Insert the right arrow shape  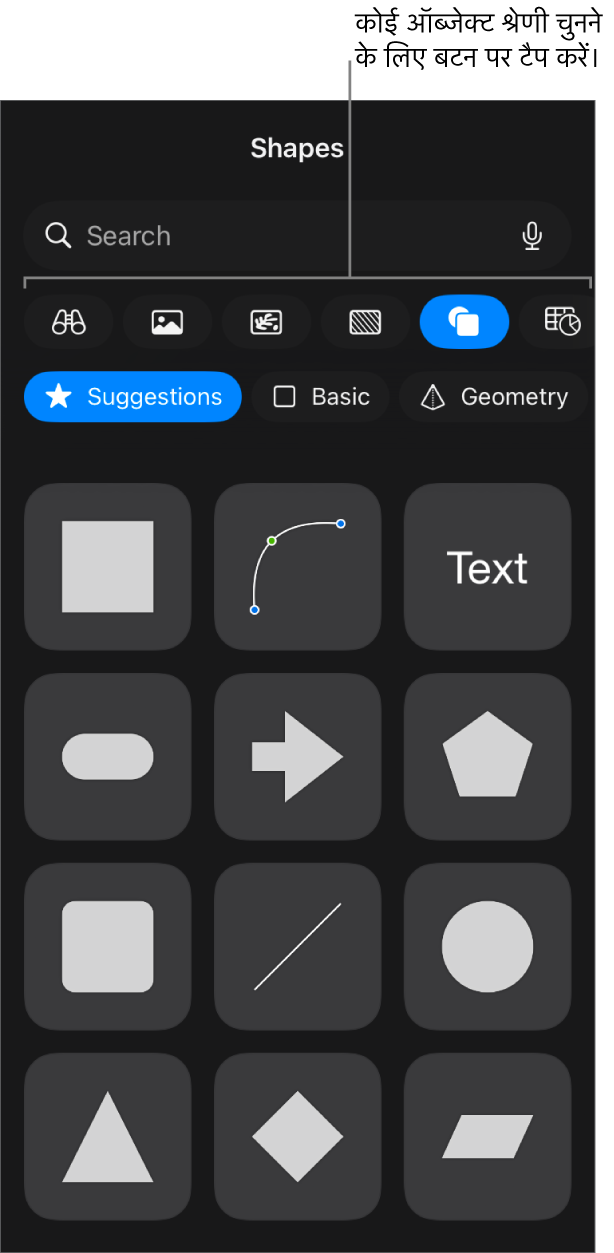pos(298,756)
